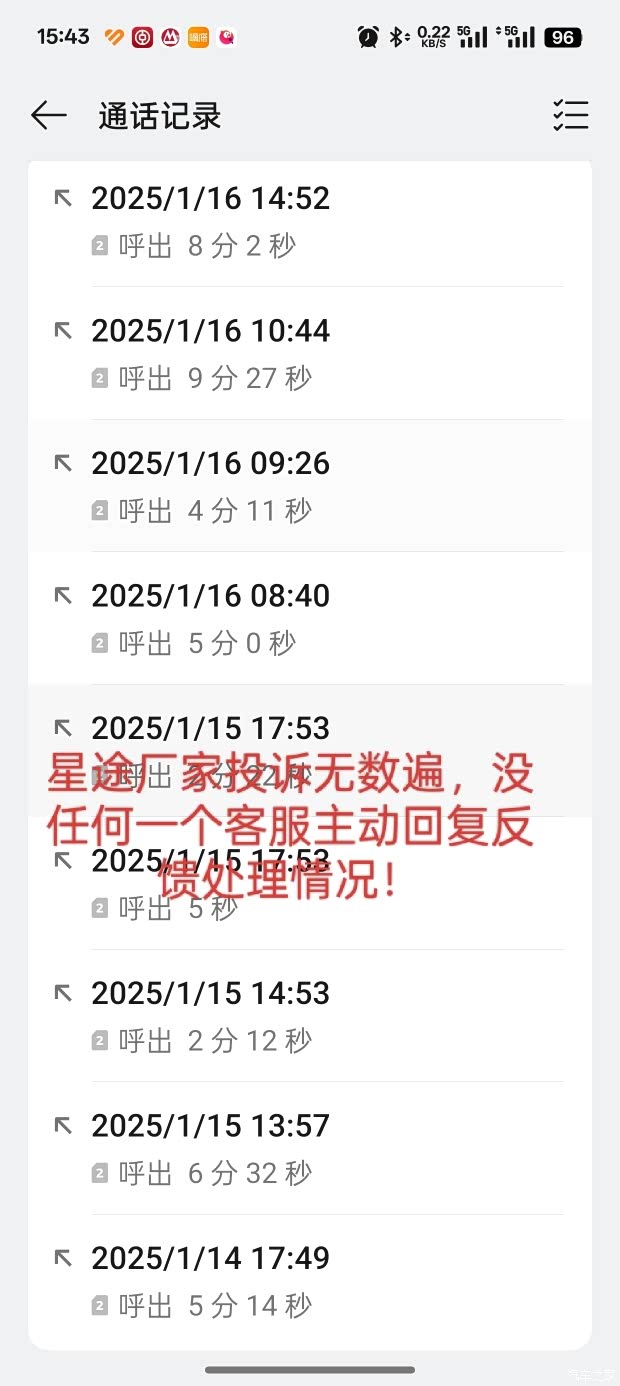This screenshot has width=620, height=1386.
Task: Select the 2025/1/16 10:44 outgoing call
Action: [x=310, y=354]
